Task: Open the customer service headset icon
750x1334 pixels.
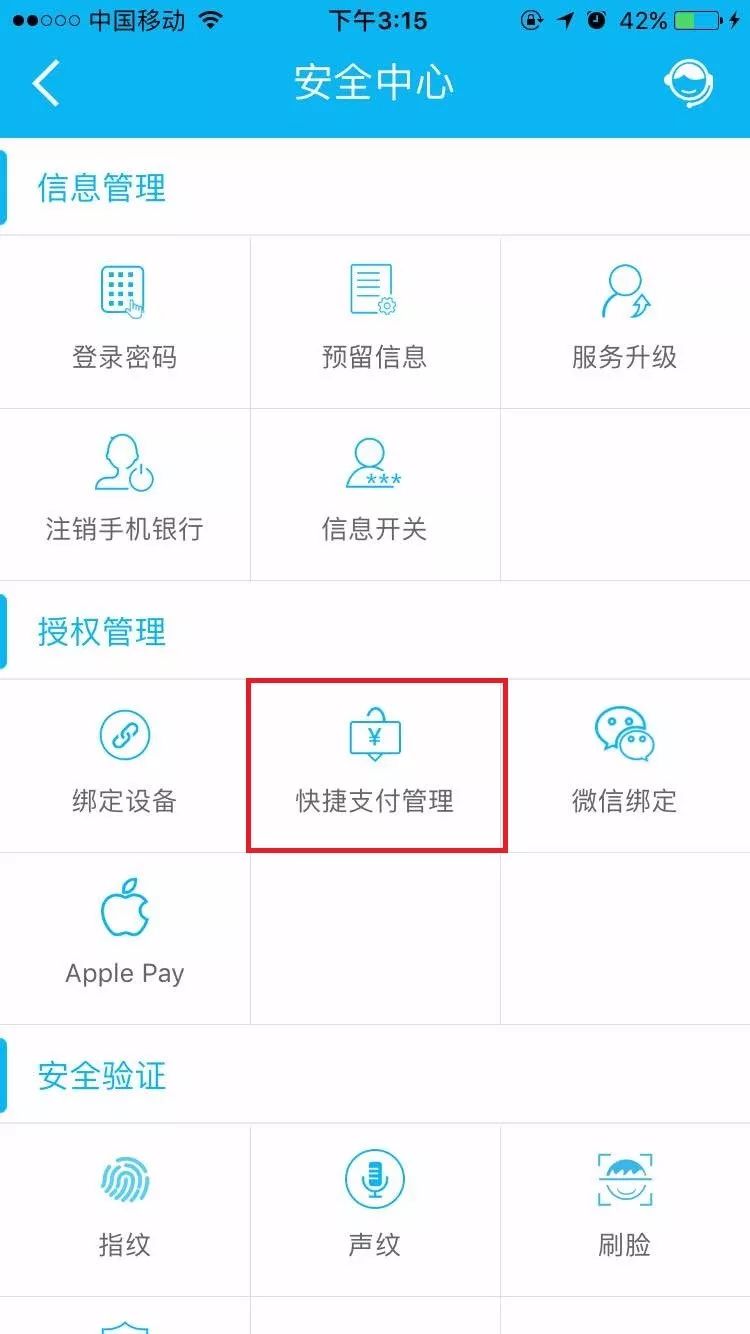Action: pyautogui.click(x=689, y=83)
